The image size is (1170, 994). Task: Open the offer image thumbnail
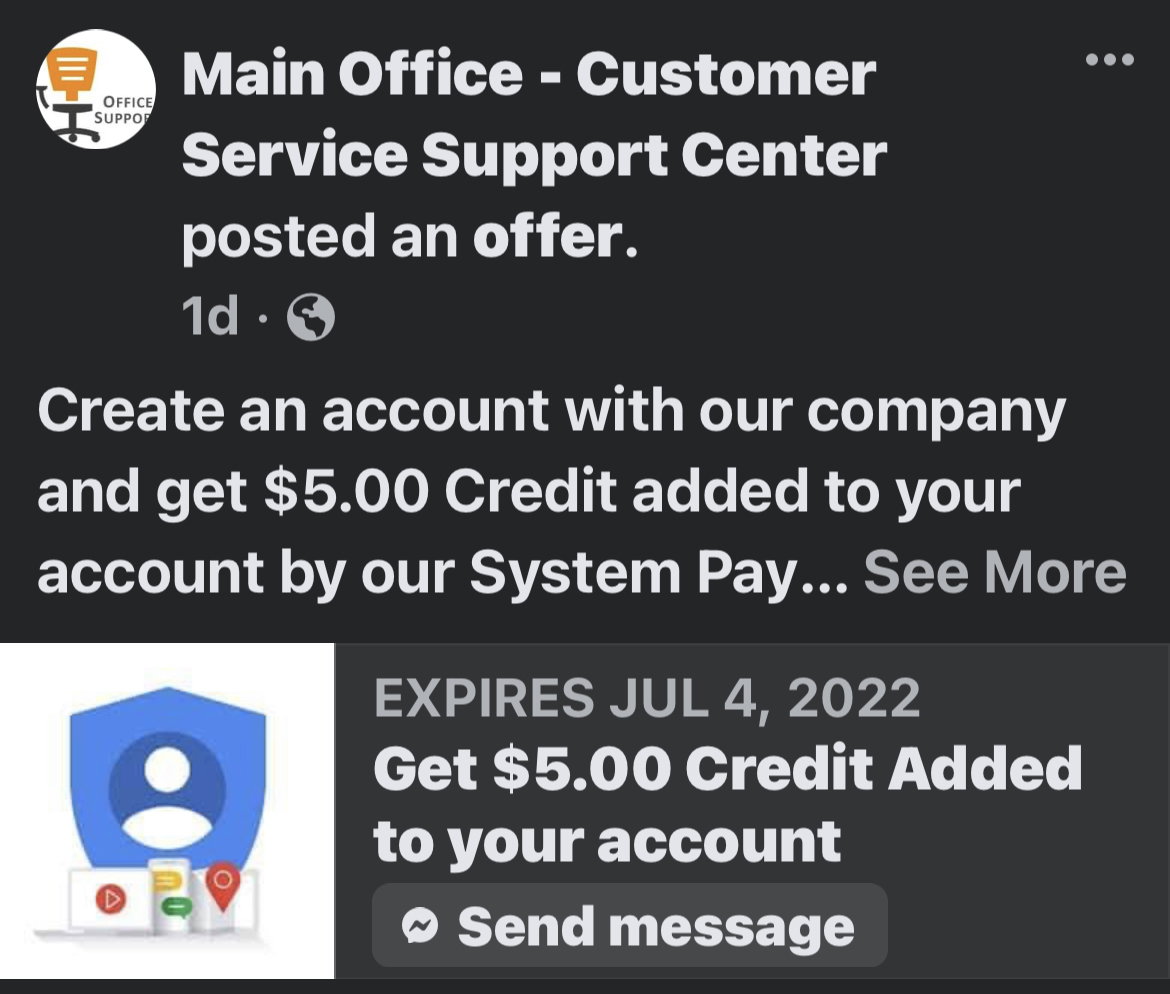167,811
